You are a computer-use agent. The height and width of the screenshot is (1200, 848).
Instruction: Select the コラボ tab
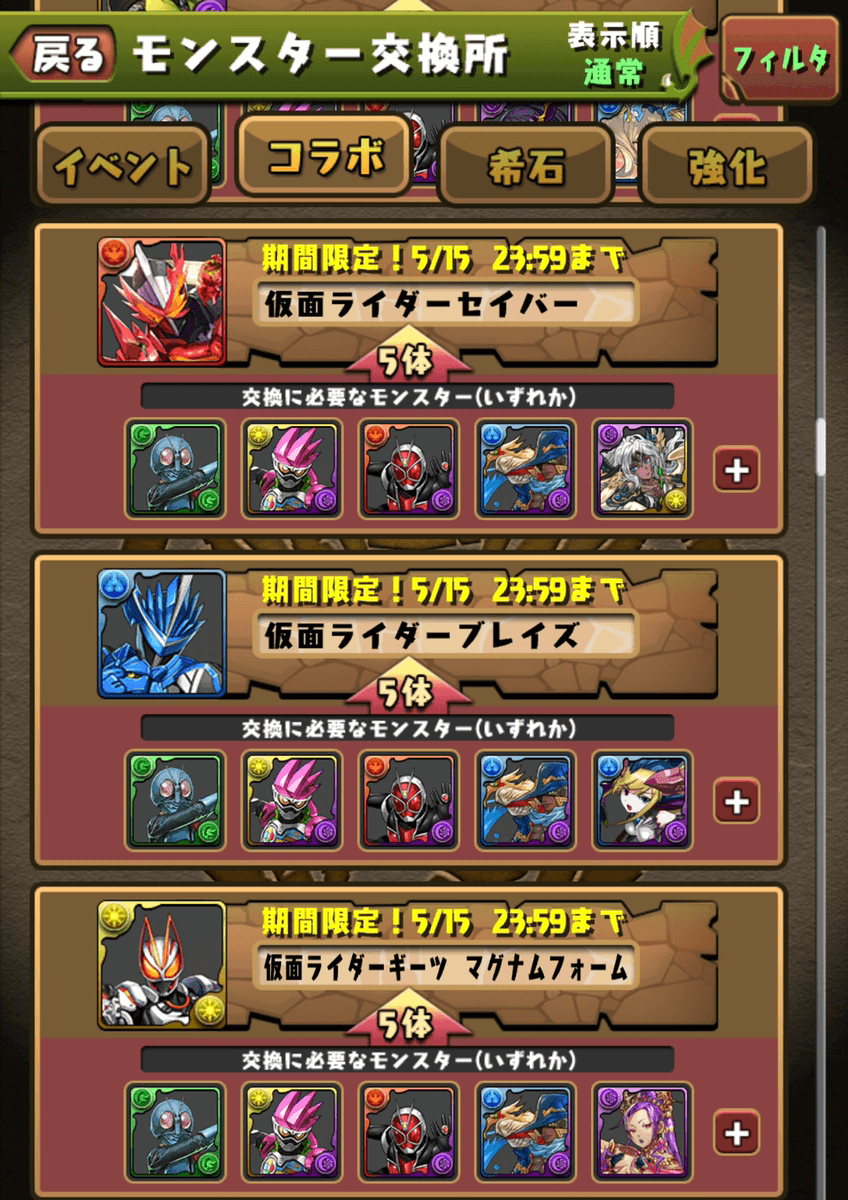click(325, 155)
